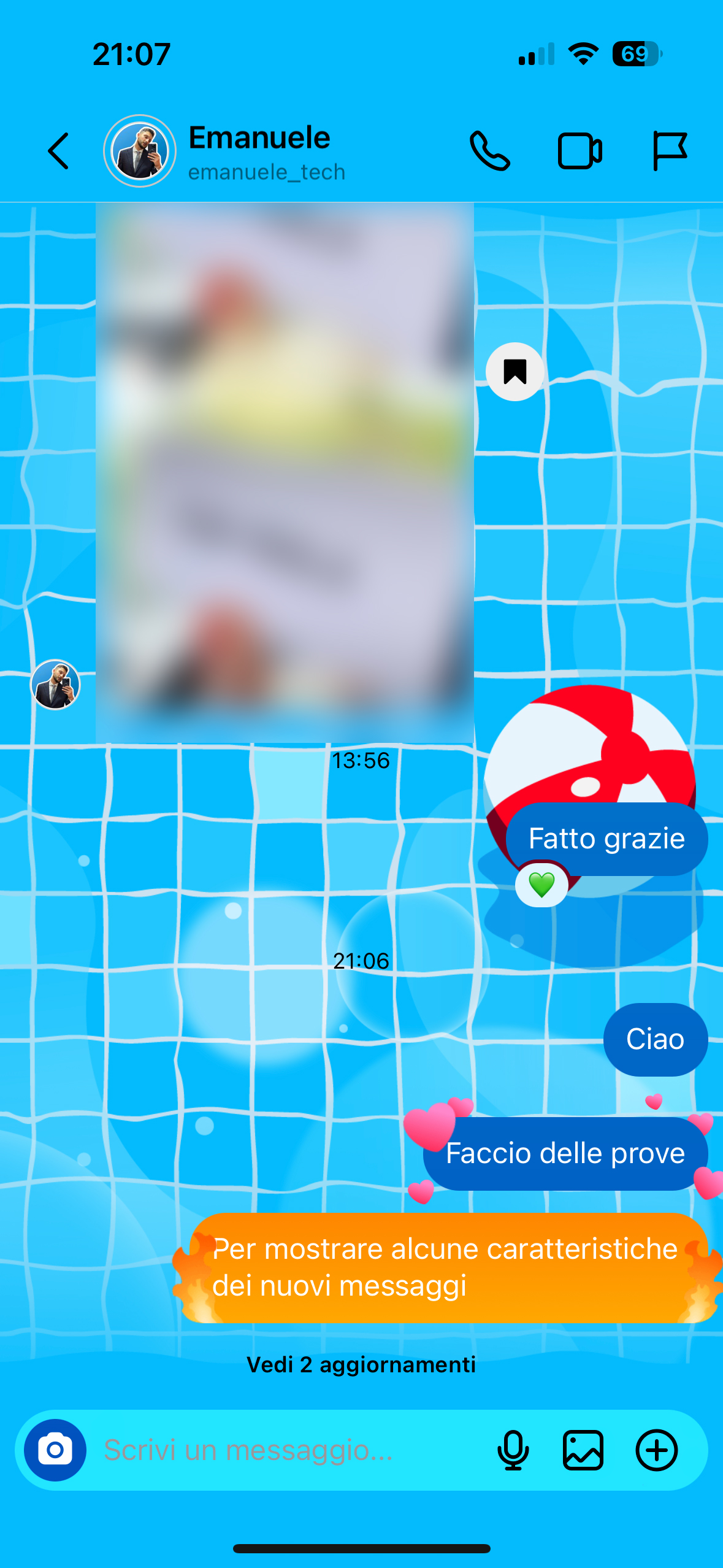The image size is (723, 1568).
Task: Save the shared post with bookmark icon
Action: 515,372
